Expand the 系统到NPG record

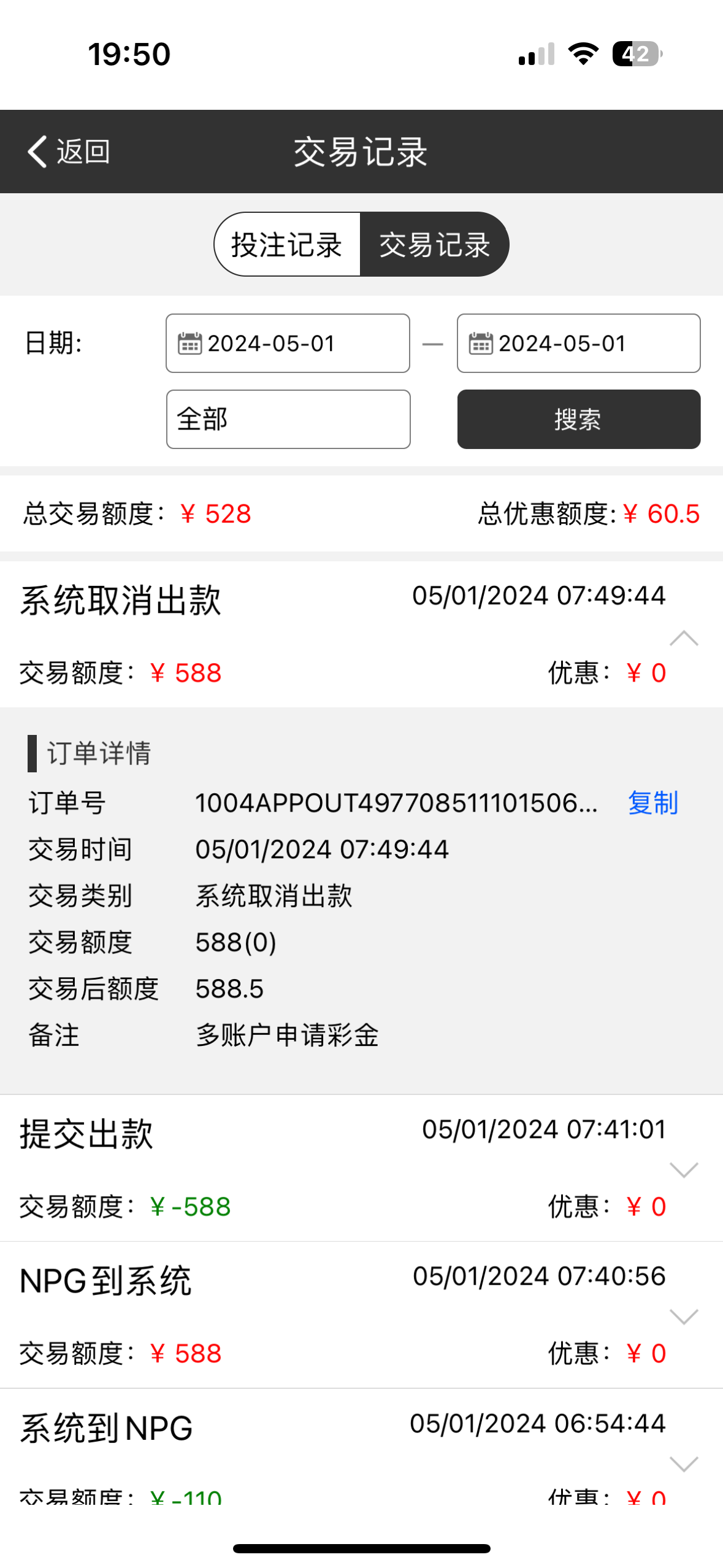(683, 1464)
